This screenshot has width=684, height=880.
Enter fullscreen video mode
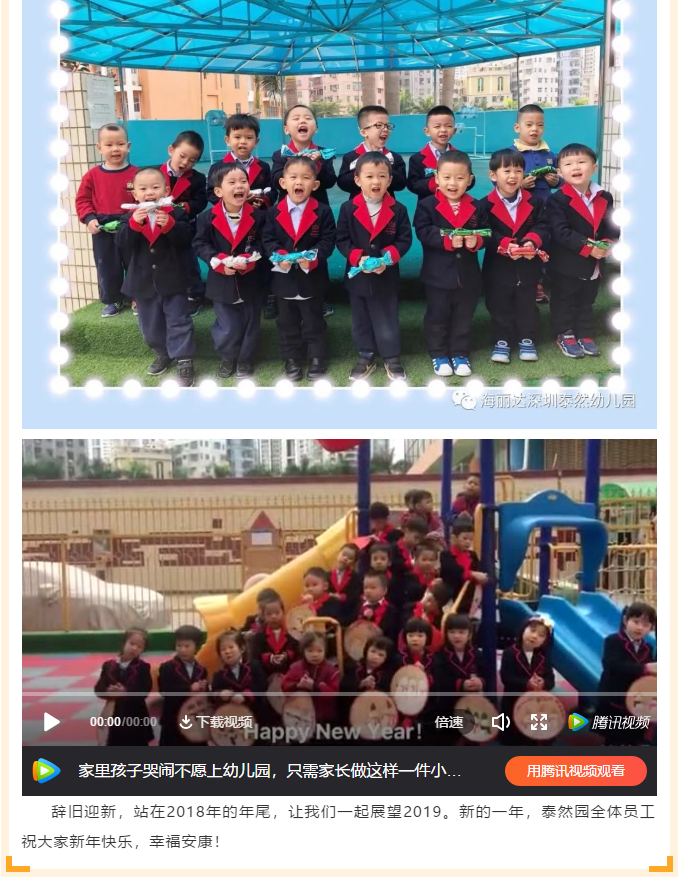point(539,722)
